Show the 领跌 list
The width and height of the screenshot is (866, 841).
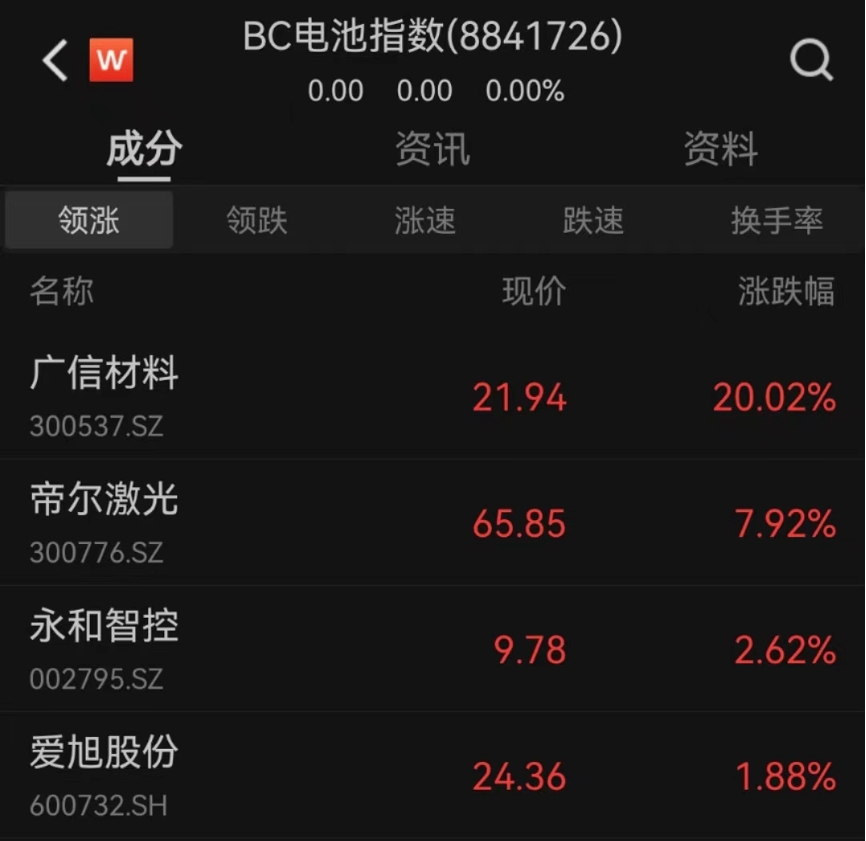point(257,220)
